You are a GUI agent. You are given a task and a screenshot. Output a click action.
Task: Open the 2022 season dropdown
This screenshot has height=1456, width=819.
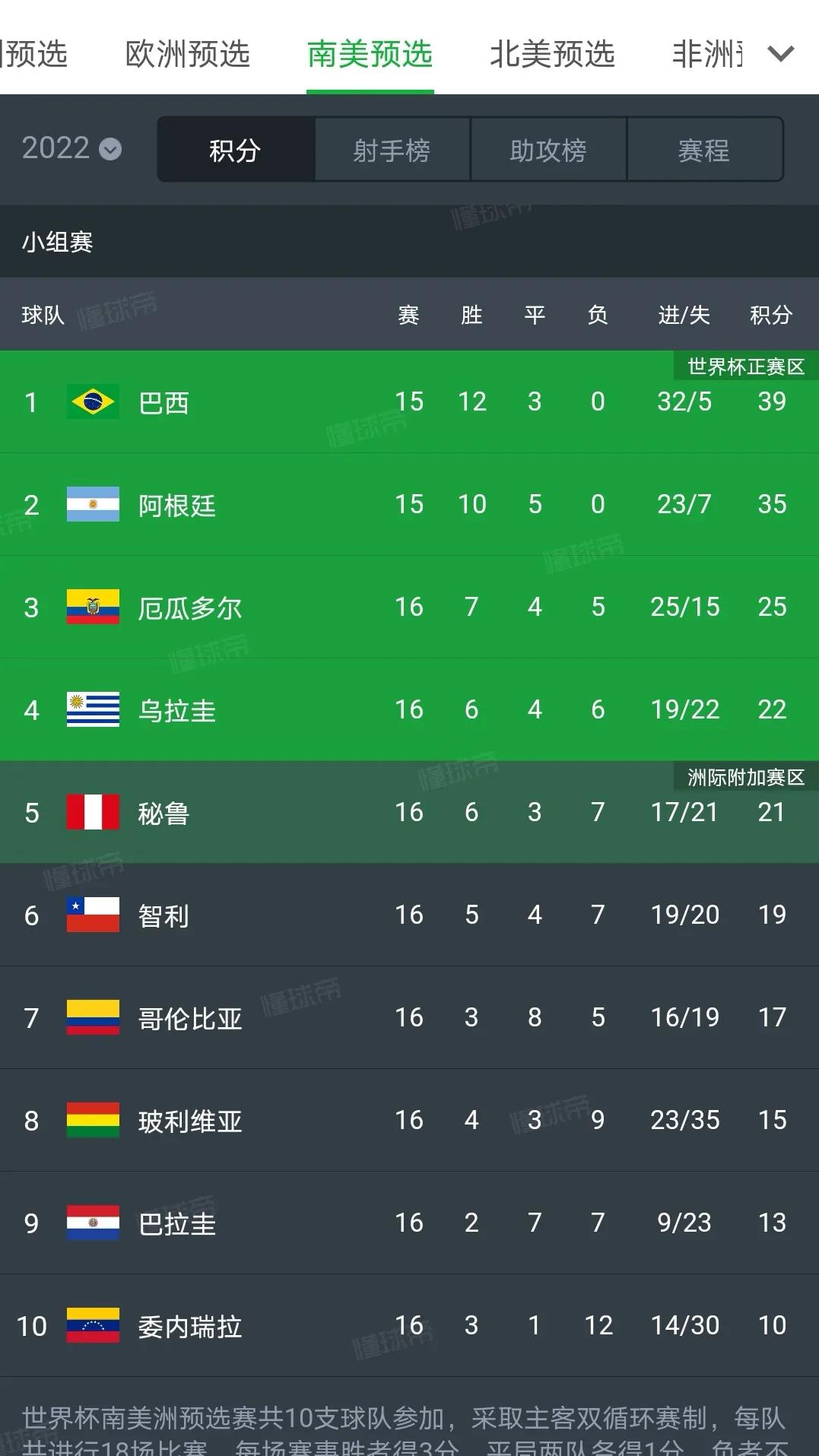pyautogui.click(x=71, y=148)
